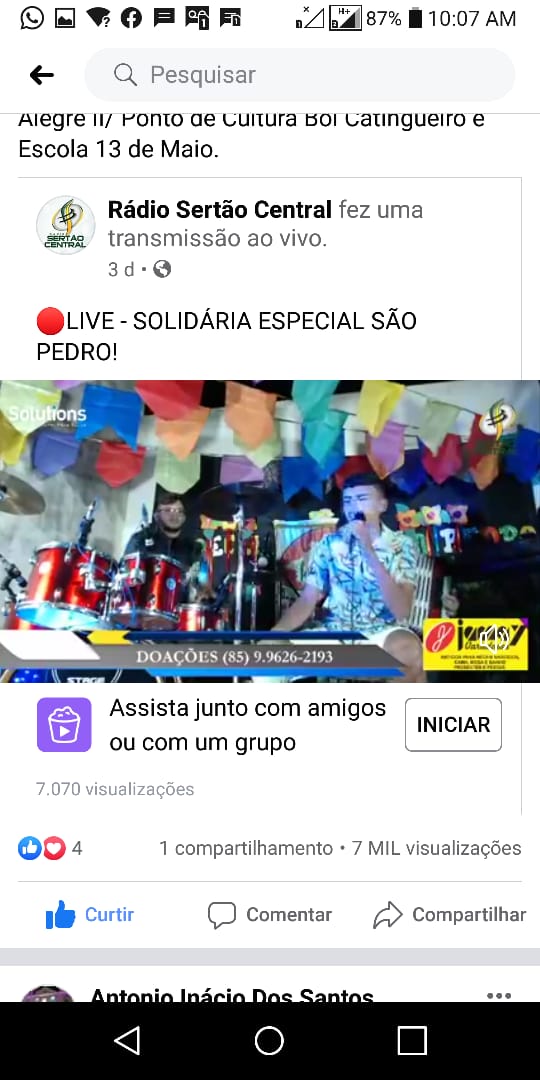Tap INICIAR to watch with friends
Image resolution: width=540 pixels, height=1080 pixels.
click(453, 725)
